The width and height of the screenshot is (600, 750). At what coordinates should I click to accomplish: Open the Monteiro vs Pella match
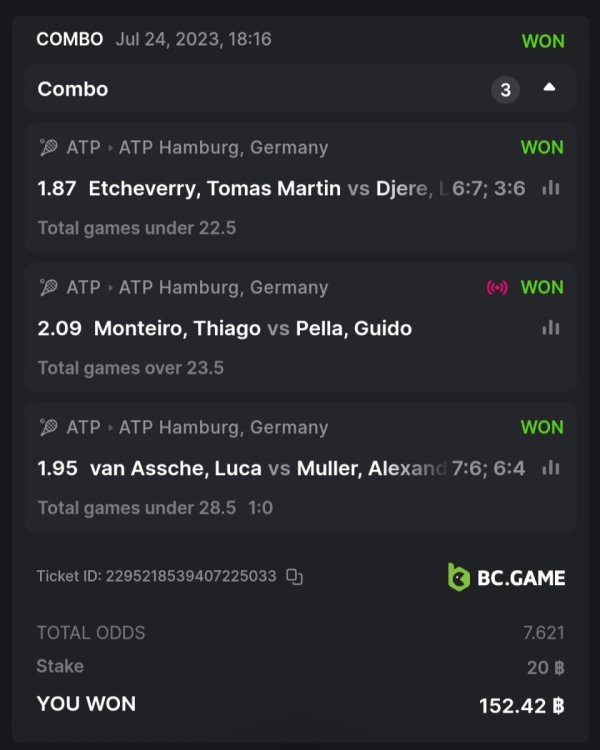pos(252,328)
